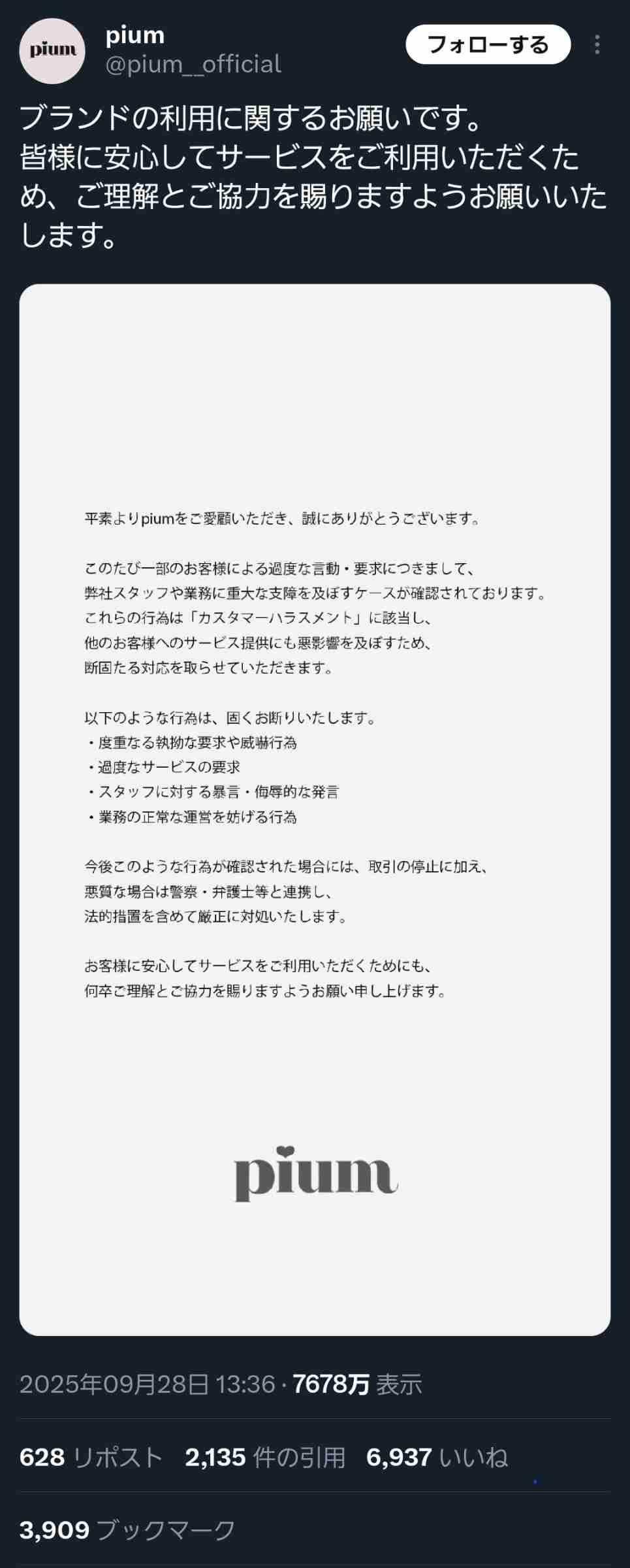Open pium's profile picture
The image size is (630, 1568).
pyautogui.click(x=52, y=51)
